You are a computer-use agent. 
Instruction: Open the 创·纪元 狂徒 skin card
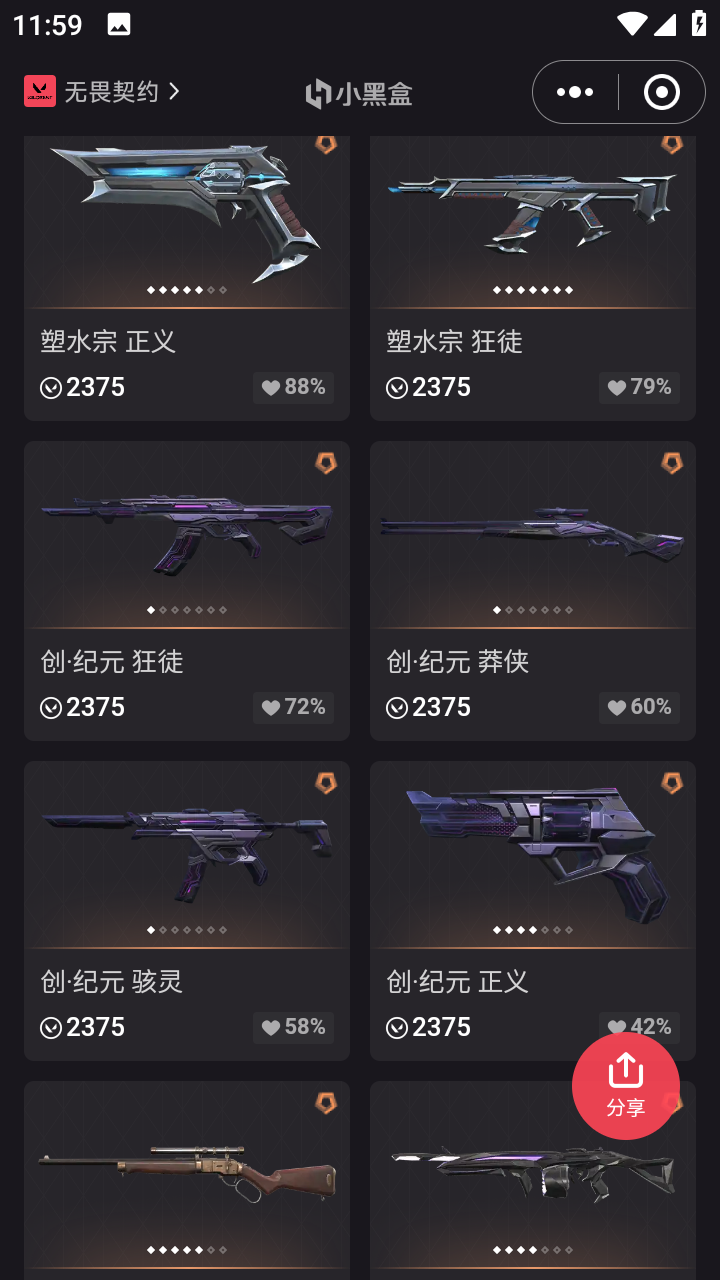(187, 591)
